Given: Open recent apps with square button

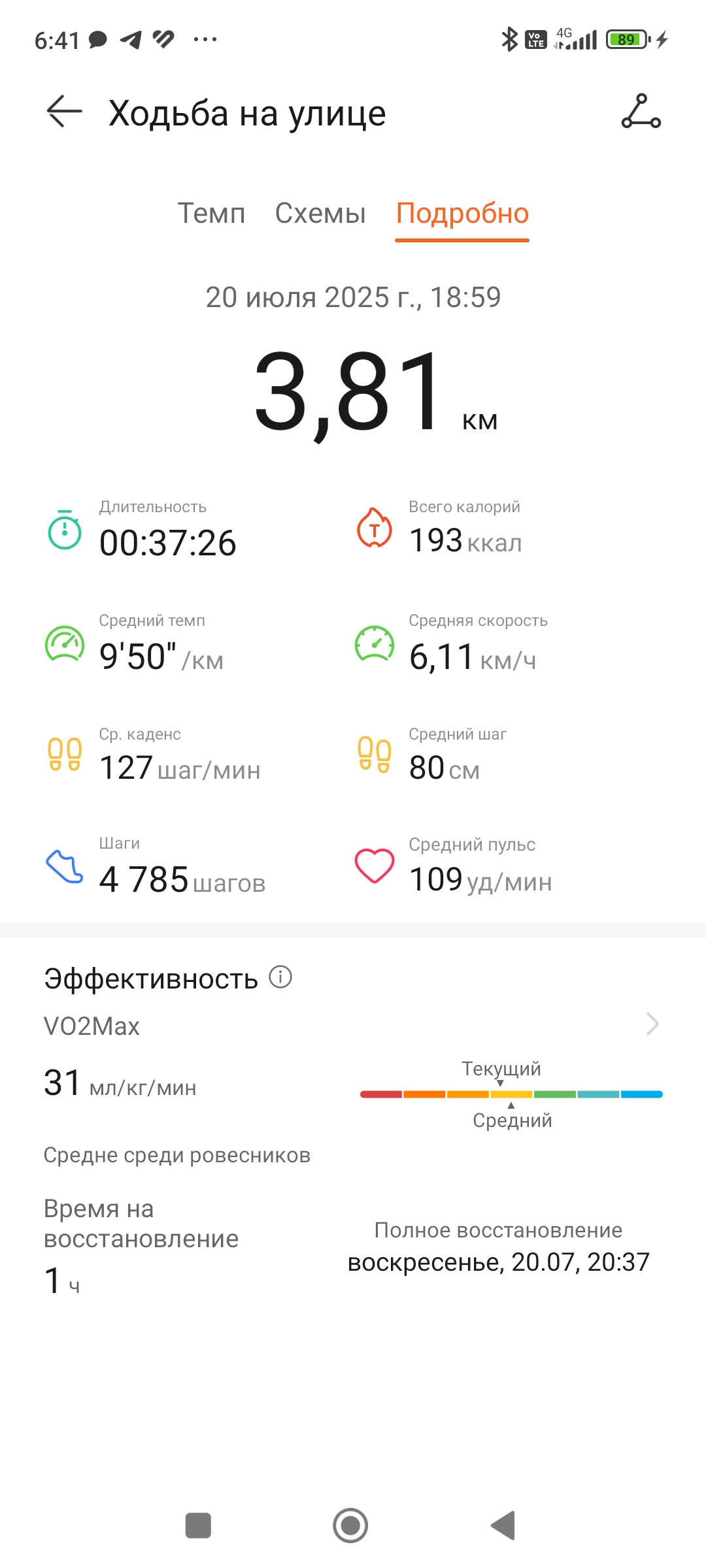Looking at the screenshot, I should coord(198,1526).
